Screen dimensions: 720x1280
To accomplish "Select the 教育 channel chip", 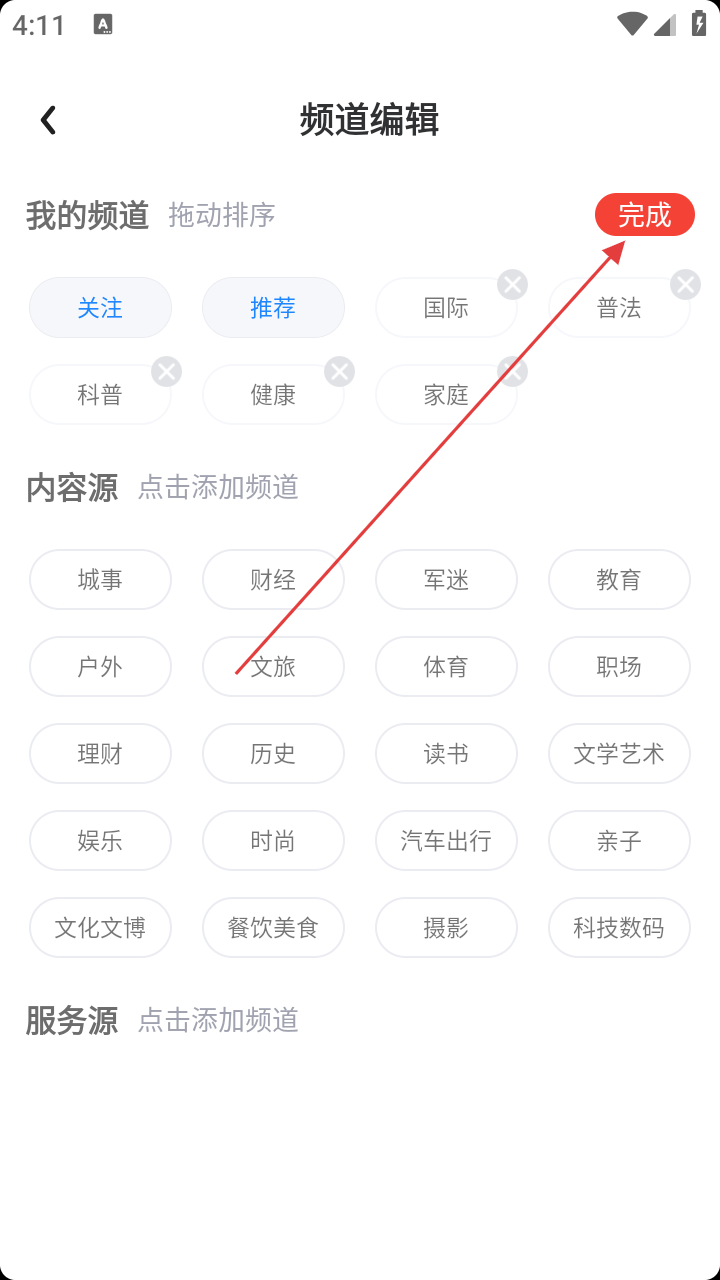I will (619, 579).
